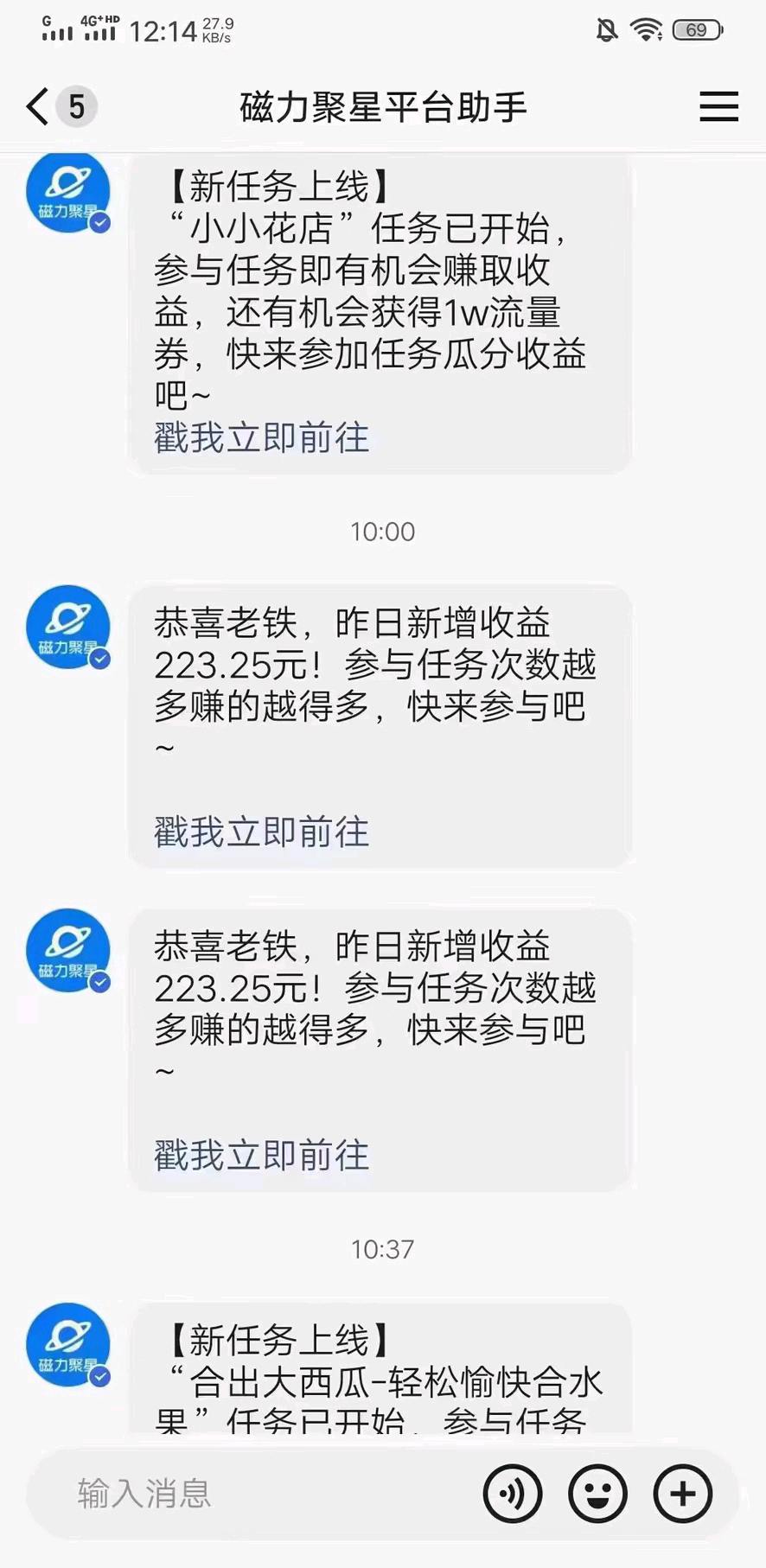Open the message input field 输入消息
The image size is (766, 1568).
[259, 1493]
